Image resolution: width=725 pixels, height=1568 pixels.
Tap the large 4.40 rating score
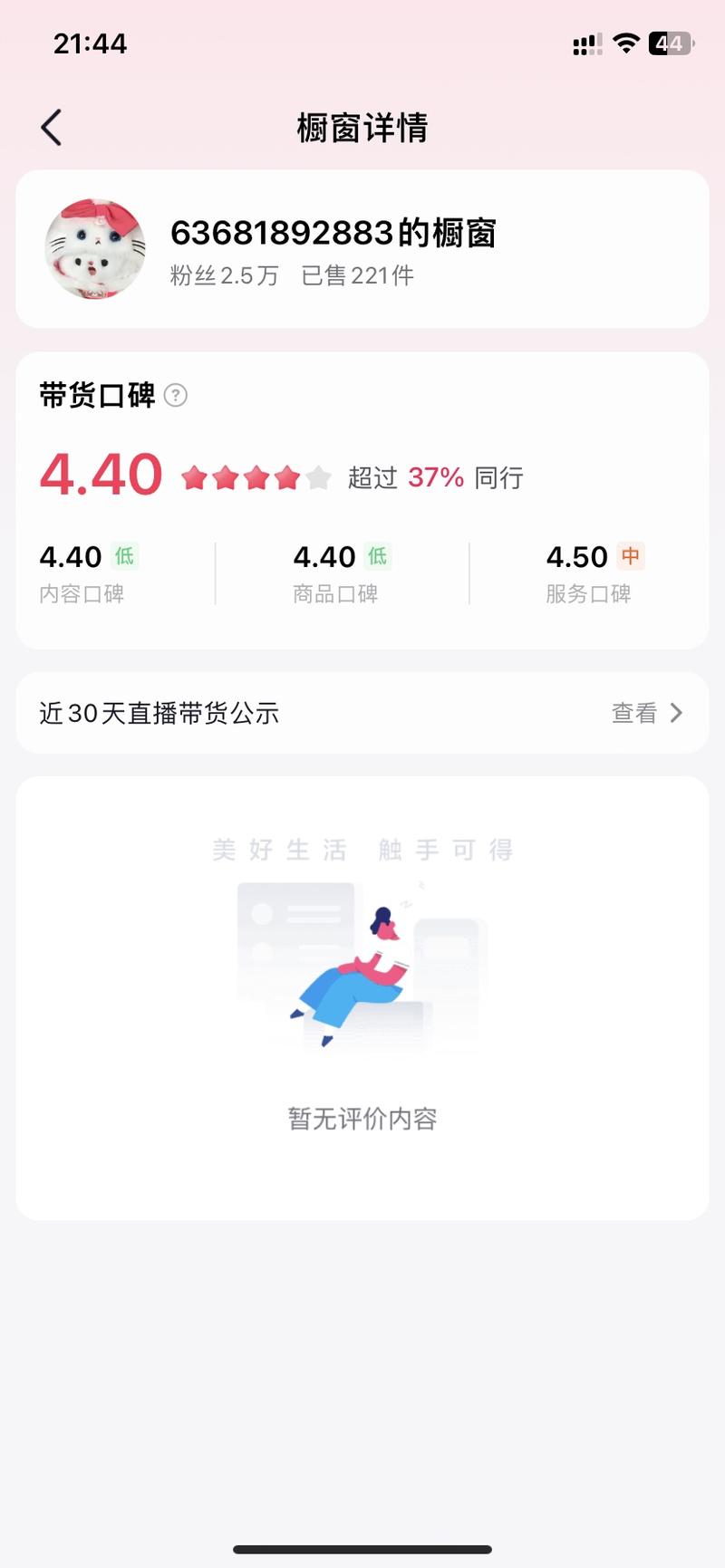coord(101,474)
